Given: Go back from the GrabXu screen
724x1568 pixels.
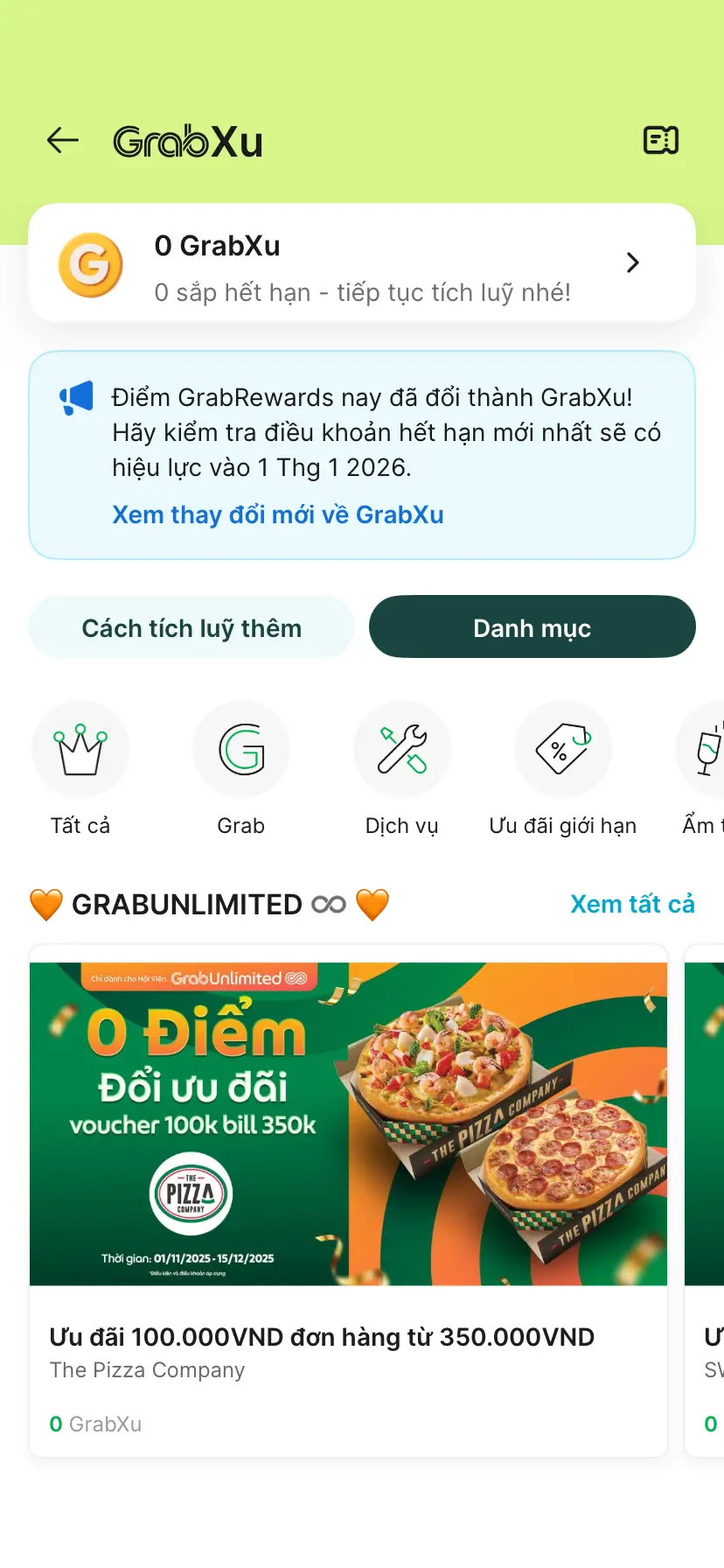Looking at the screenshot, I should point(63,140).
